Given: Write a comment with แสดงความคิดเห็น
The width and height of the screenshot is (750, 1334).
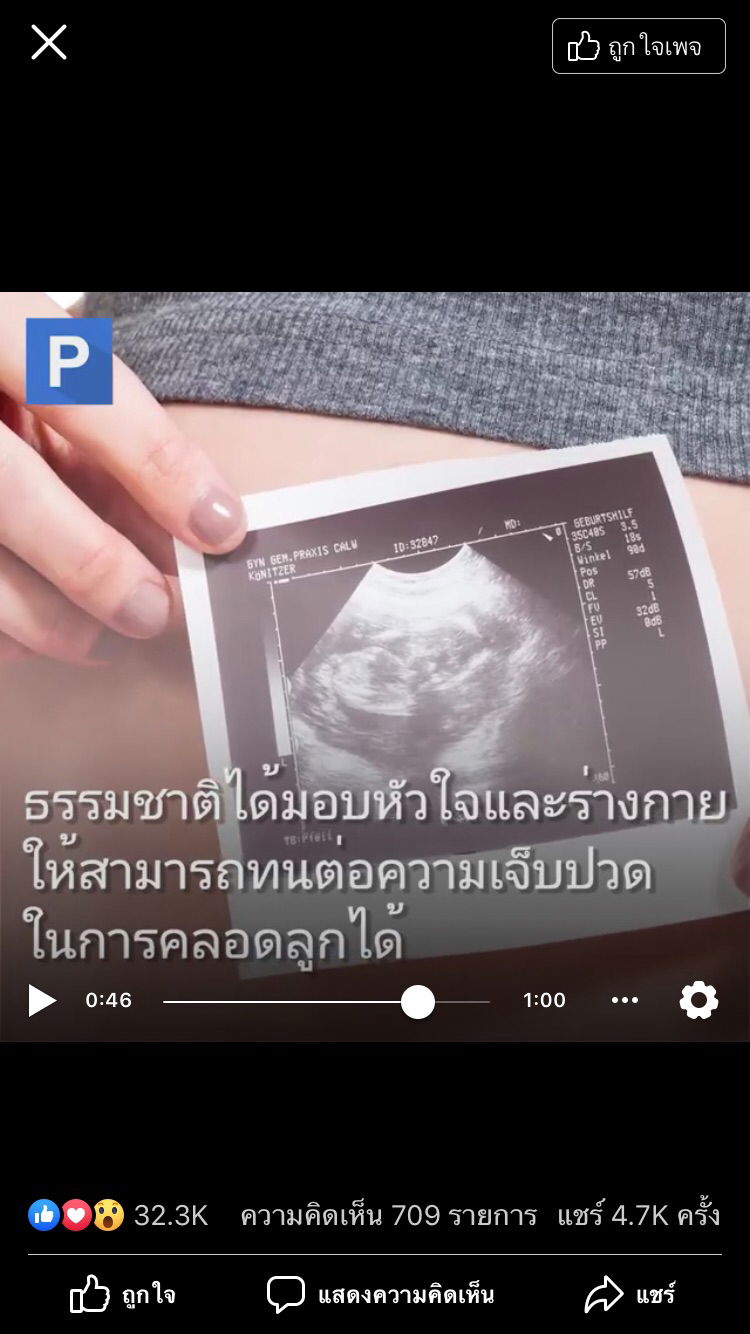Looking at the screenshot, I should (381, 1295).
